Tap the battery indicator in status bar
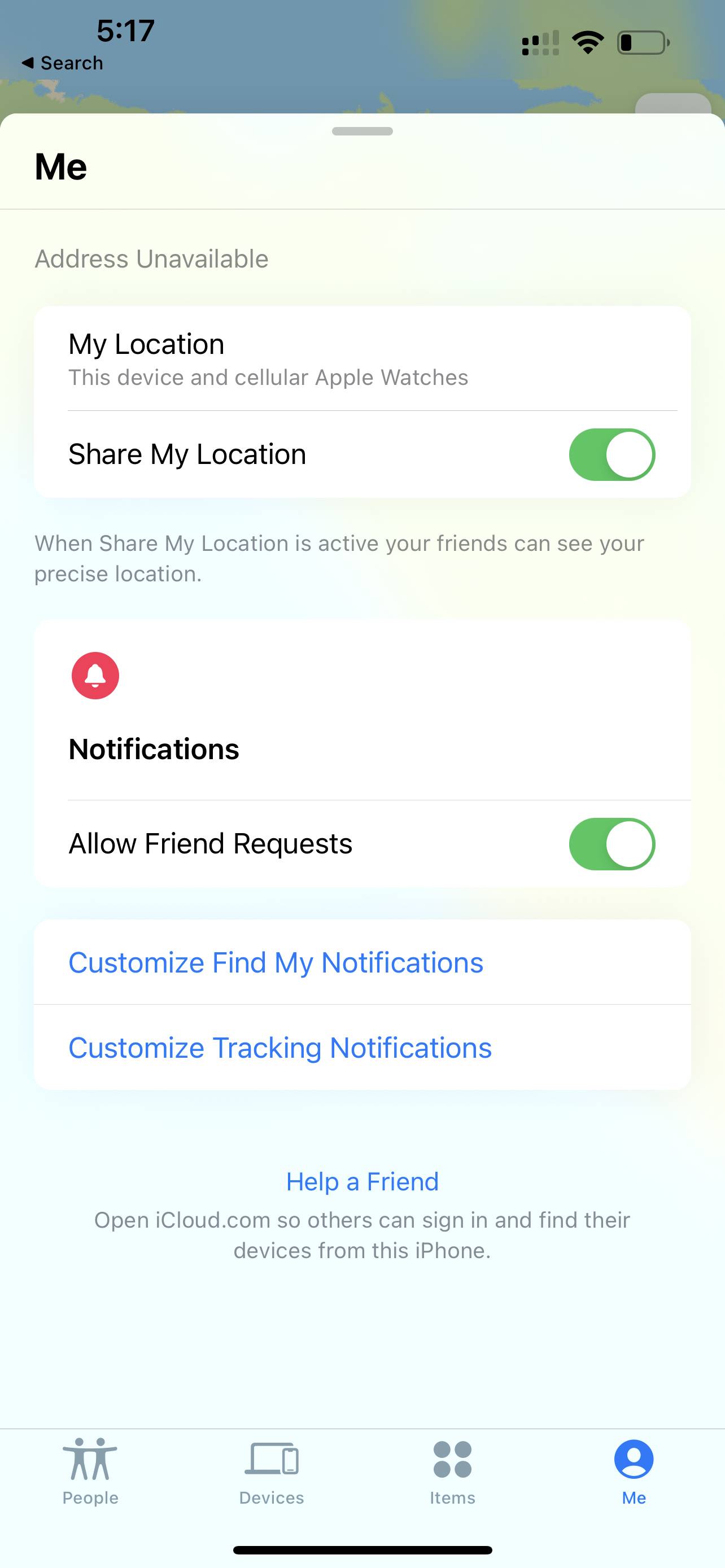Viewport: 725px width, 1568px height. pos(640,41)
